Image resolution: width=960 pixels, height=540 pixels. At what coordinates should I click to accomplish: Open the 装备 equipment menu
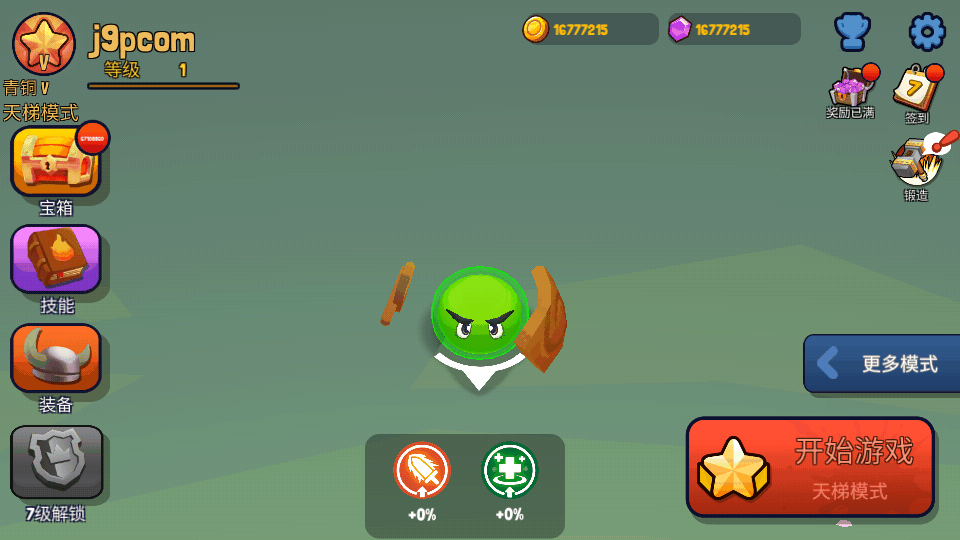click(56, 358)
